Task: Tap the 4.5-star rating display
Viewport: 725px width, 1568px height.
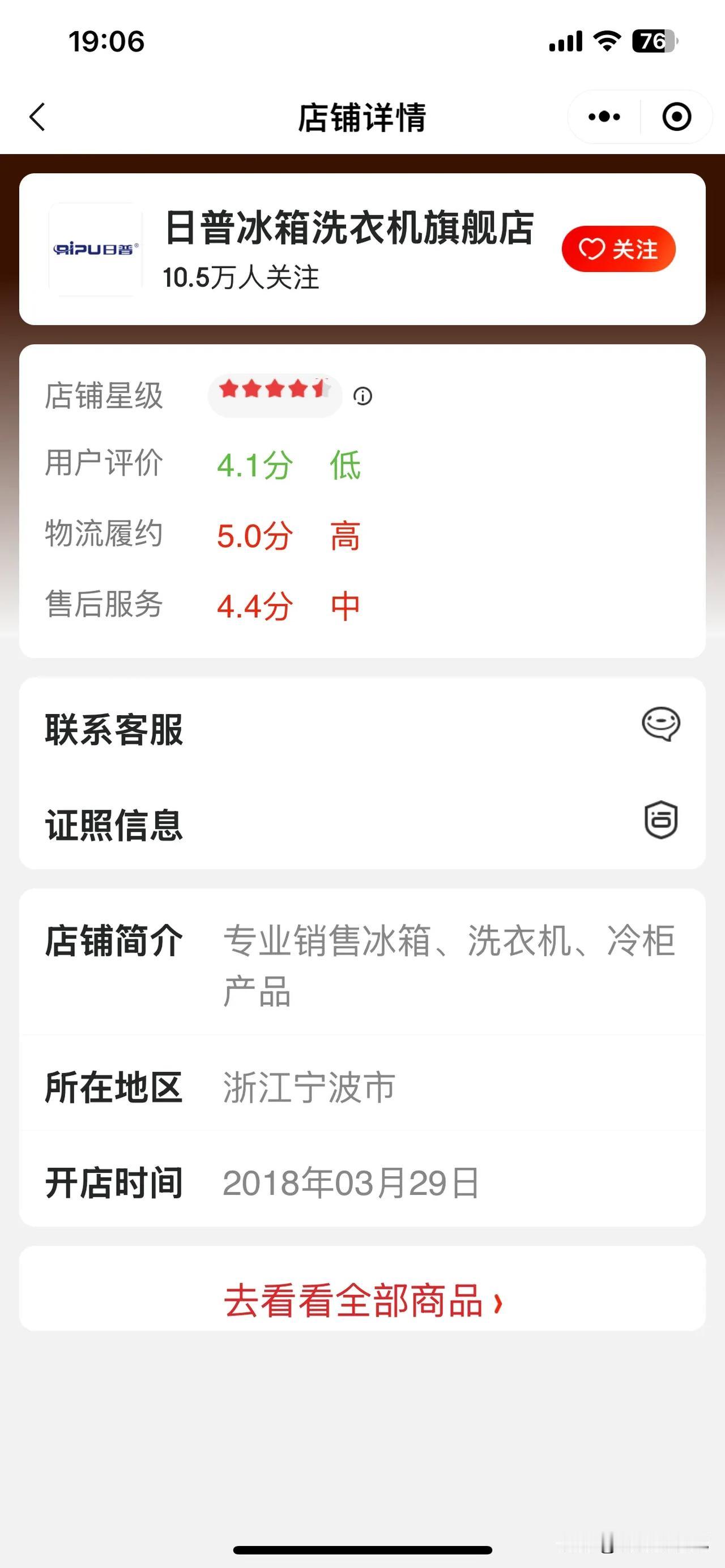Action: 274,395
